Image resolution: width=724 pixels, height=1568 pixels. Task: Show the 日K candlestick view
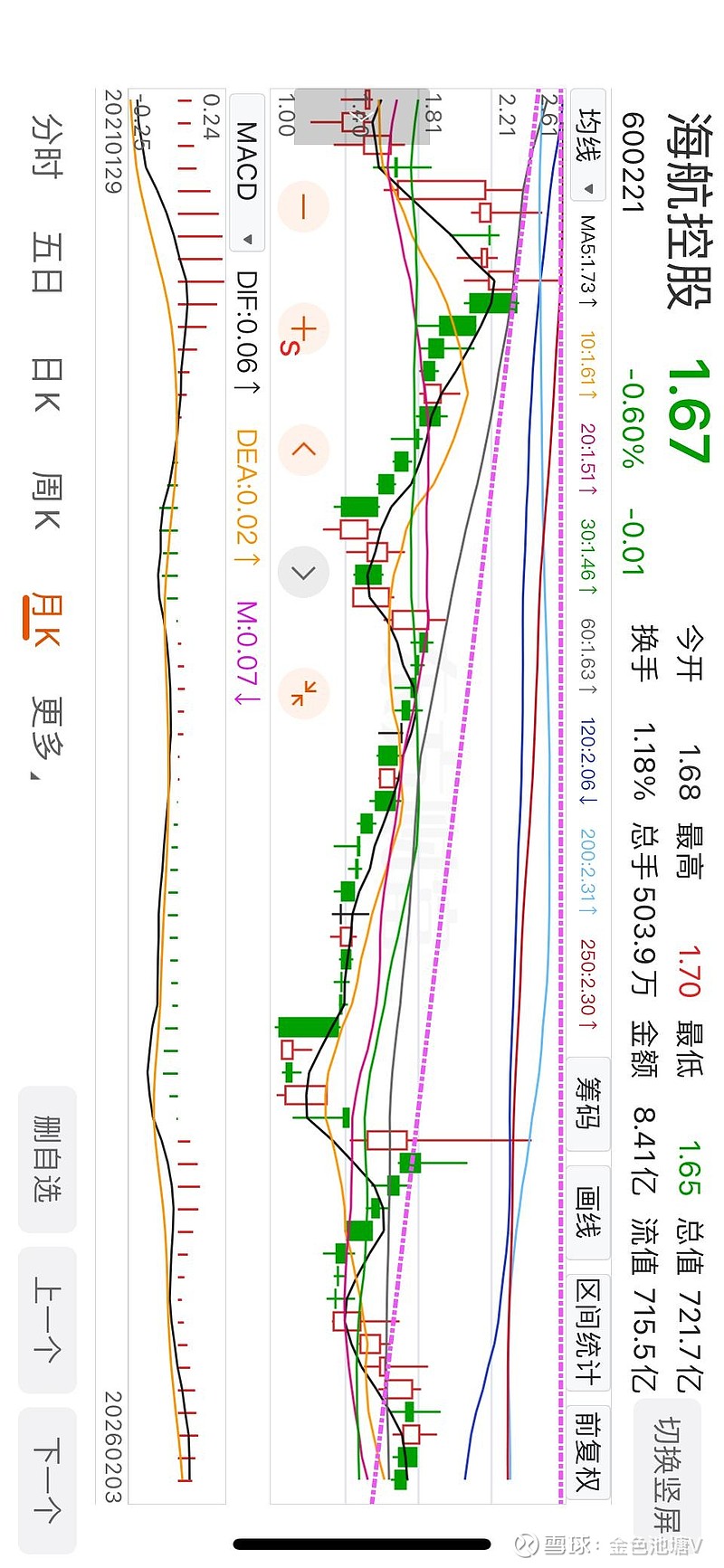[x=47, y=384]
